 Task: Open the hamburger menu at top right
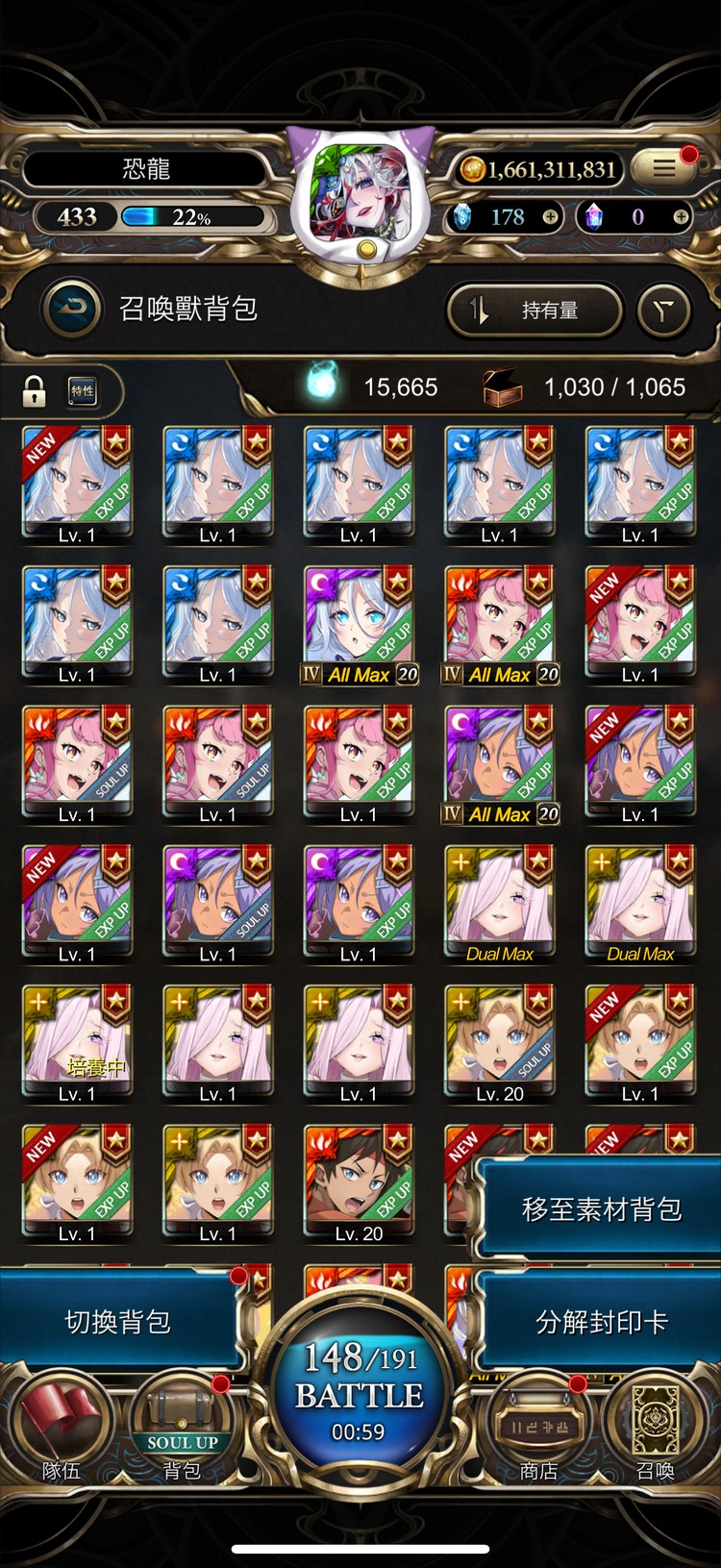[x=664, y=168]
